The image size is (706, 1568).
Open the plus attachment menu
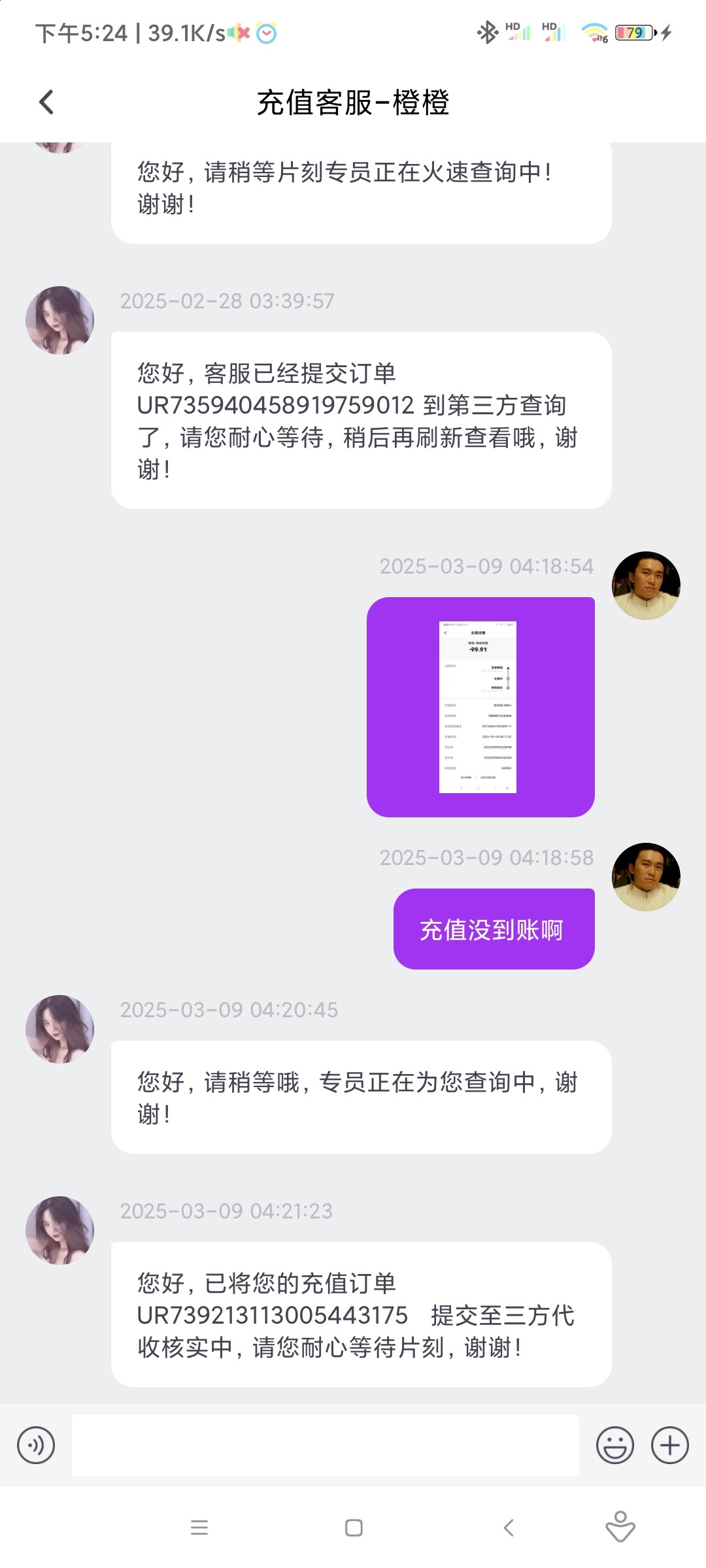click(670, 1445)
